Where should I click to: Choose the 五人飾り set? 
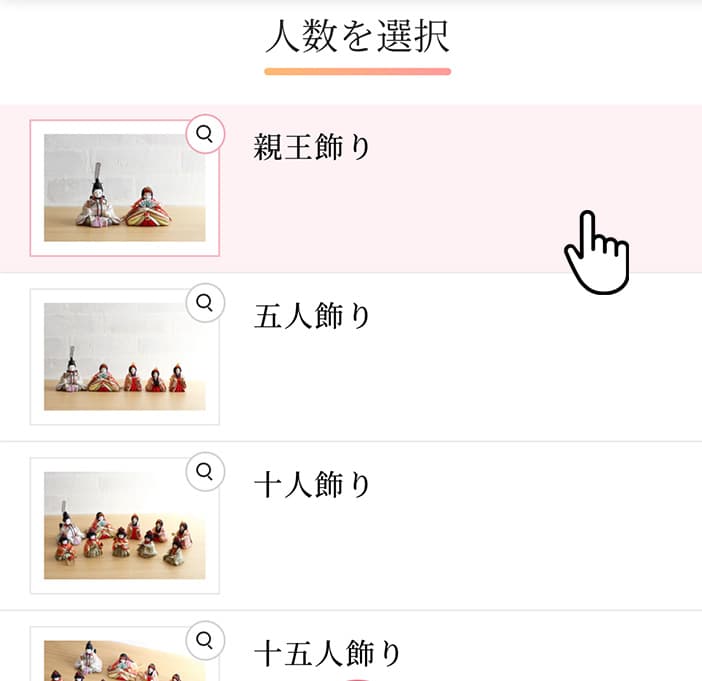click(312, 317)
